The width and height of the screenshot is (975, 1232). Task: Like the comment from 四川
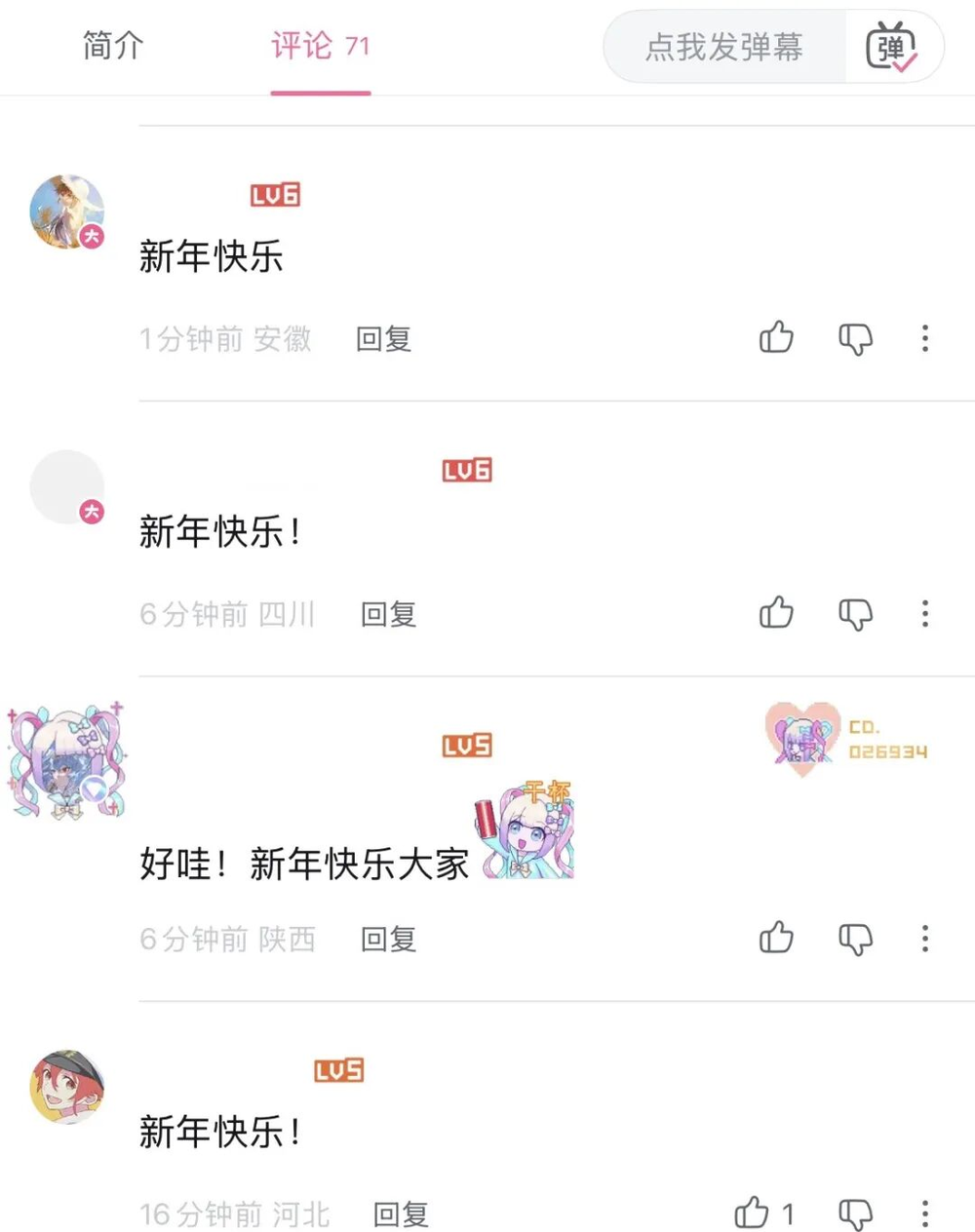click(776, 613)
